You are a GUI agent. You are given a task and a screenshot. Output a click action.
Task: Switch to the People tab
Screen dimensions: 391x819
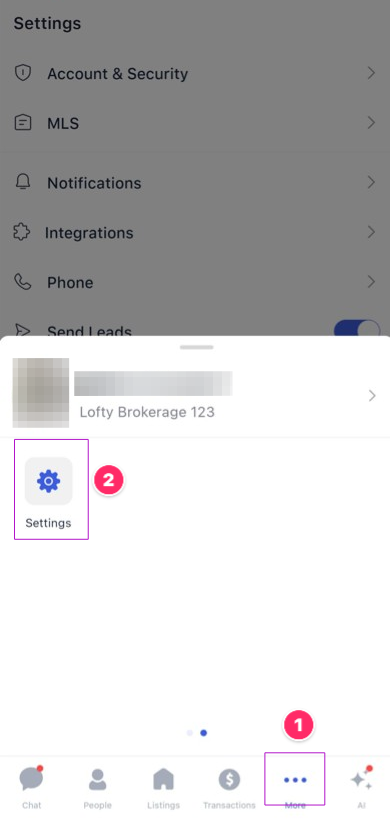pyautogui.click(x=97, y=787)
